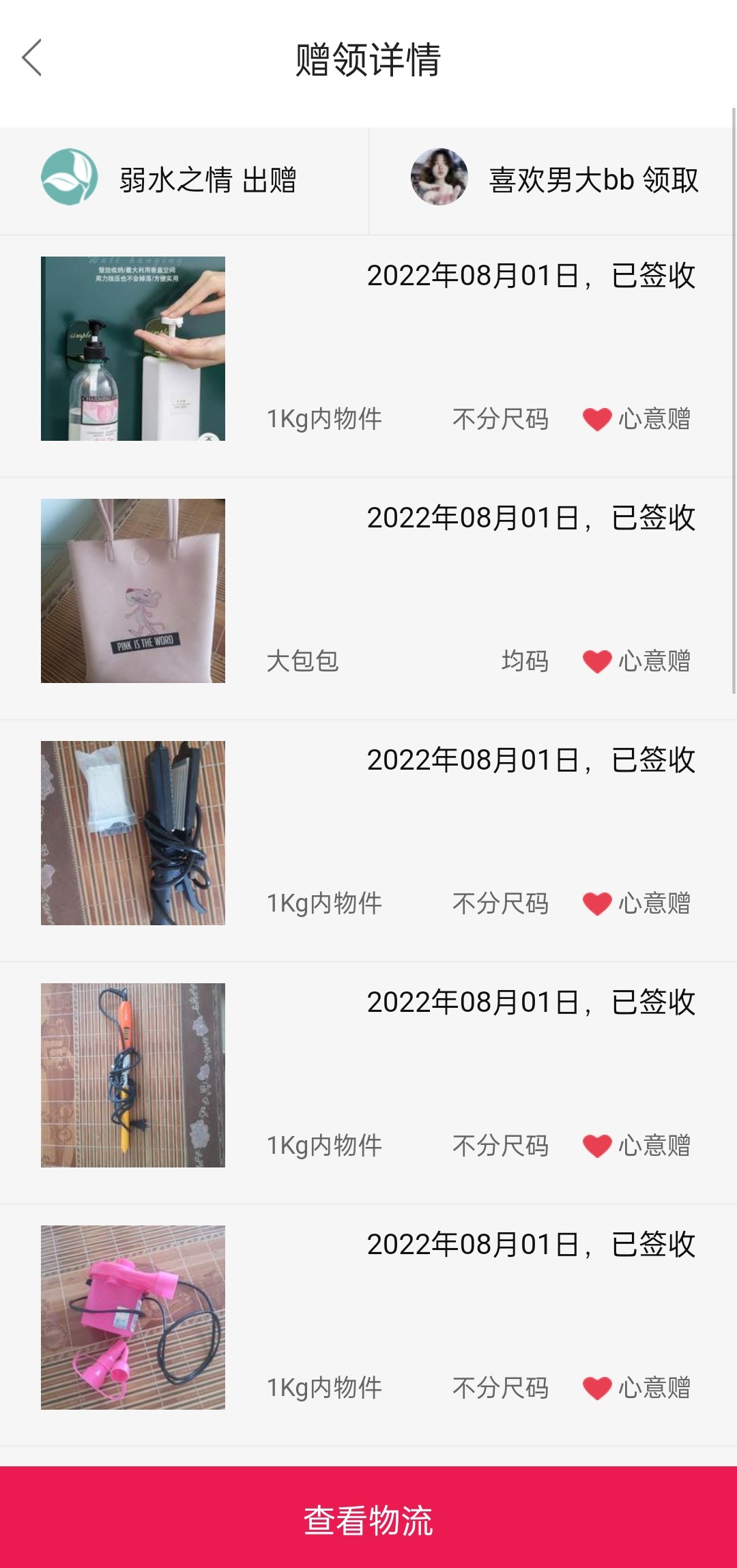Open the pink electric air pump item
This screenshot has height=1568, width=737.
pyautogui.click(x=133, y=1318)
